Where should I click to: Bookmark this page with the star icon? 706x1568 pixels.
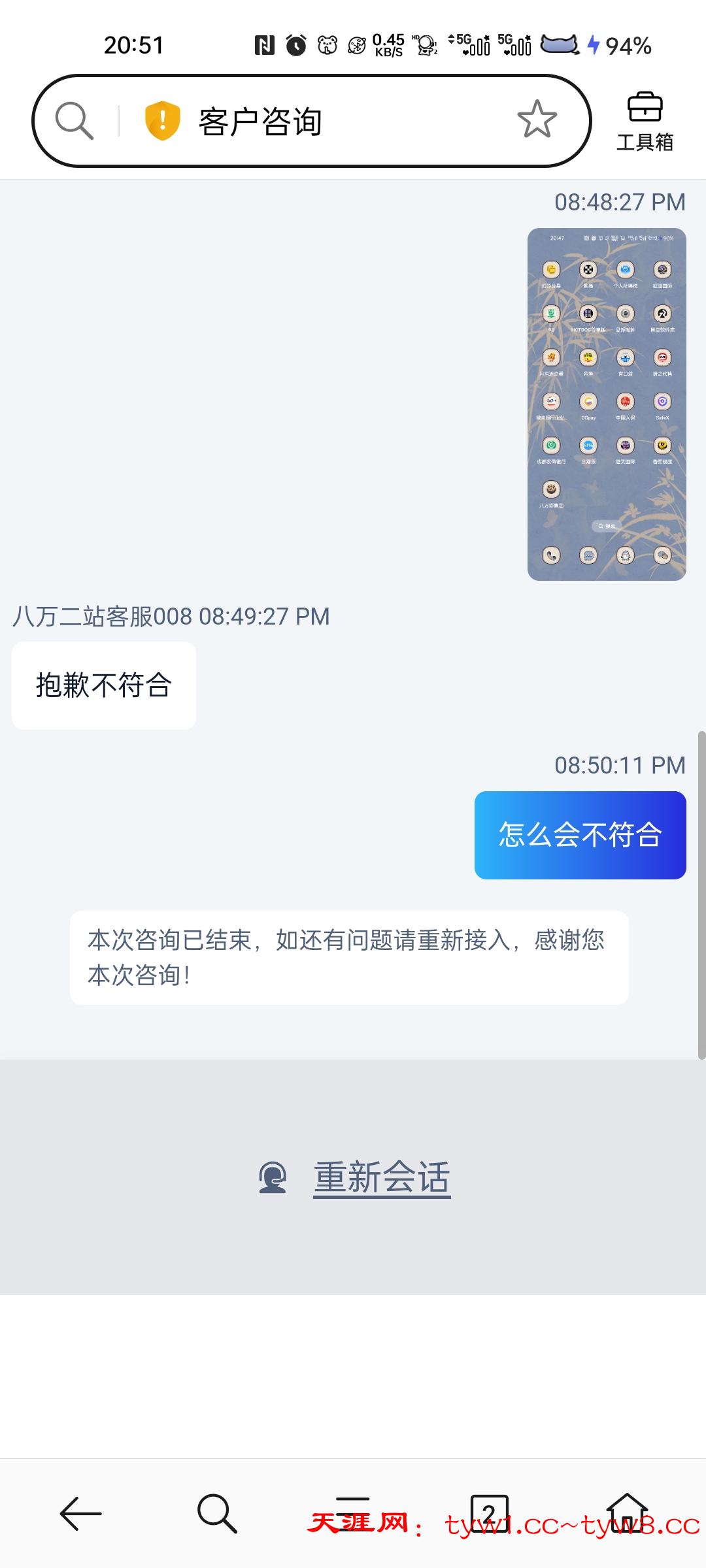pyautogui.click(x=537, y=120)
